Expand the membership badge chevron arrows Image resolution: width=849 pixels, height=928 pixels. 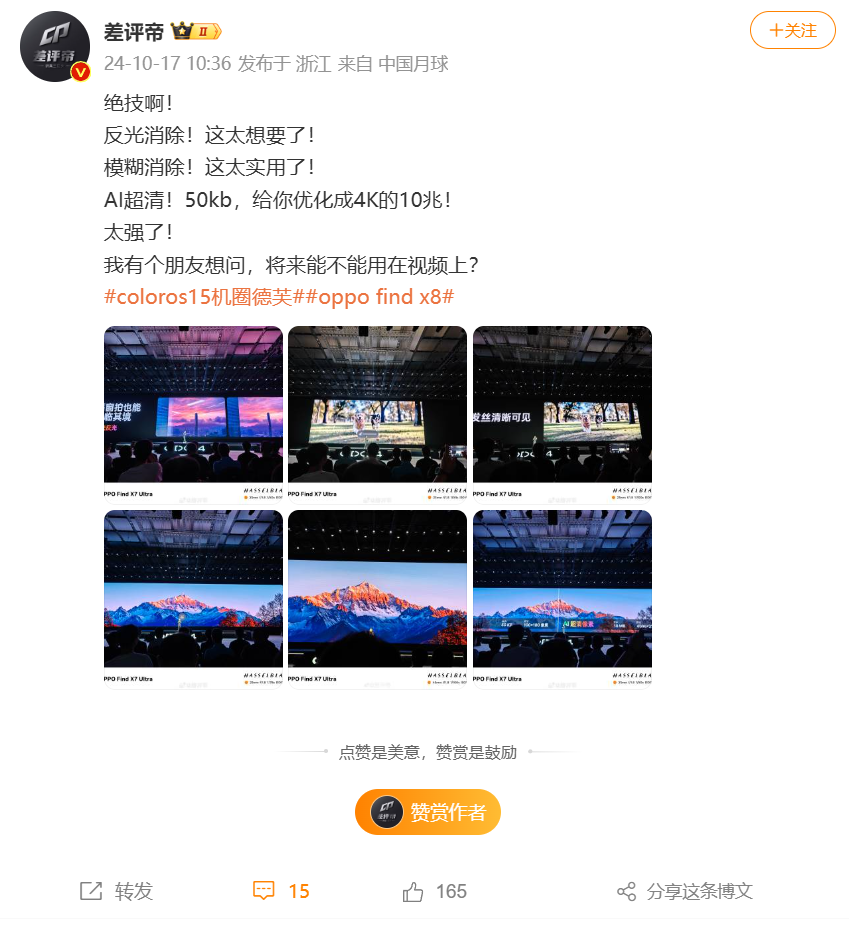click(218, 31)
